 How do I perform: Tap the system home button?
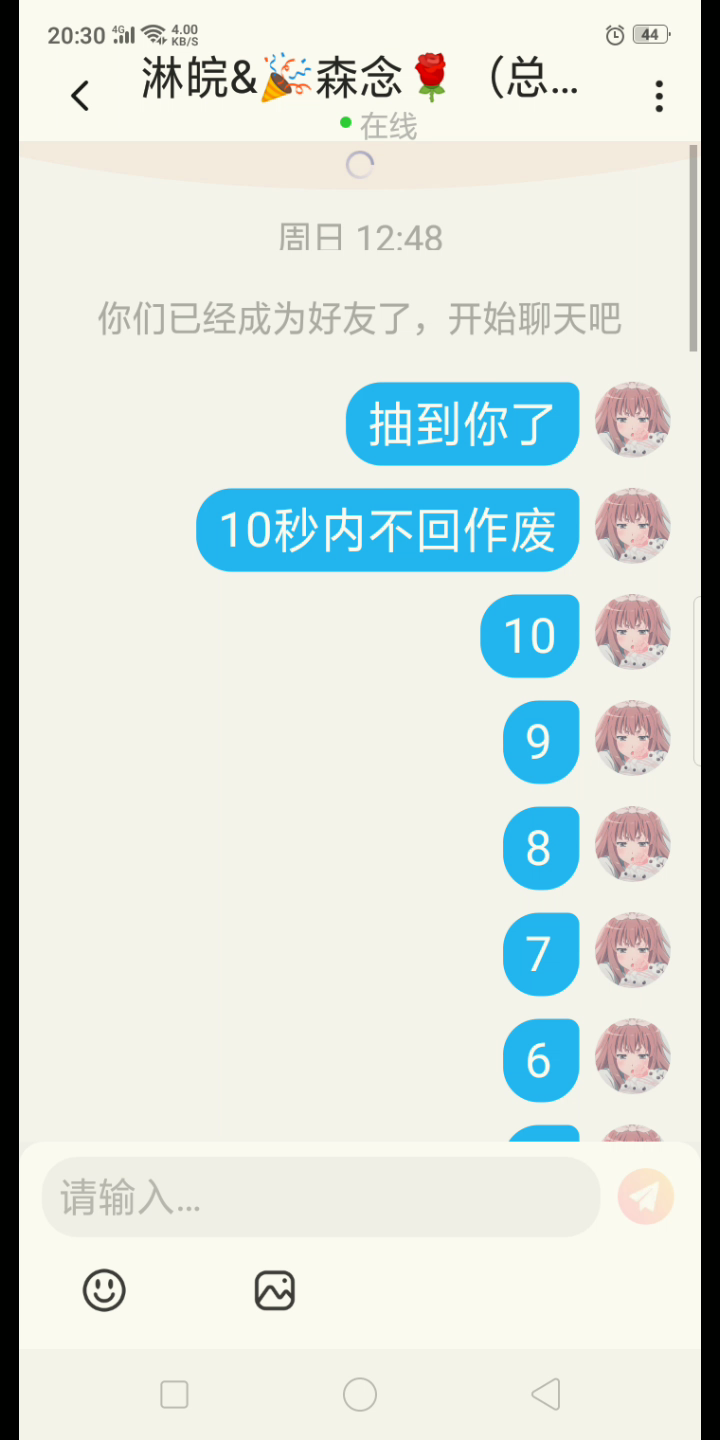[x=360, y=1394]
